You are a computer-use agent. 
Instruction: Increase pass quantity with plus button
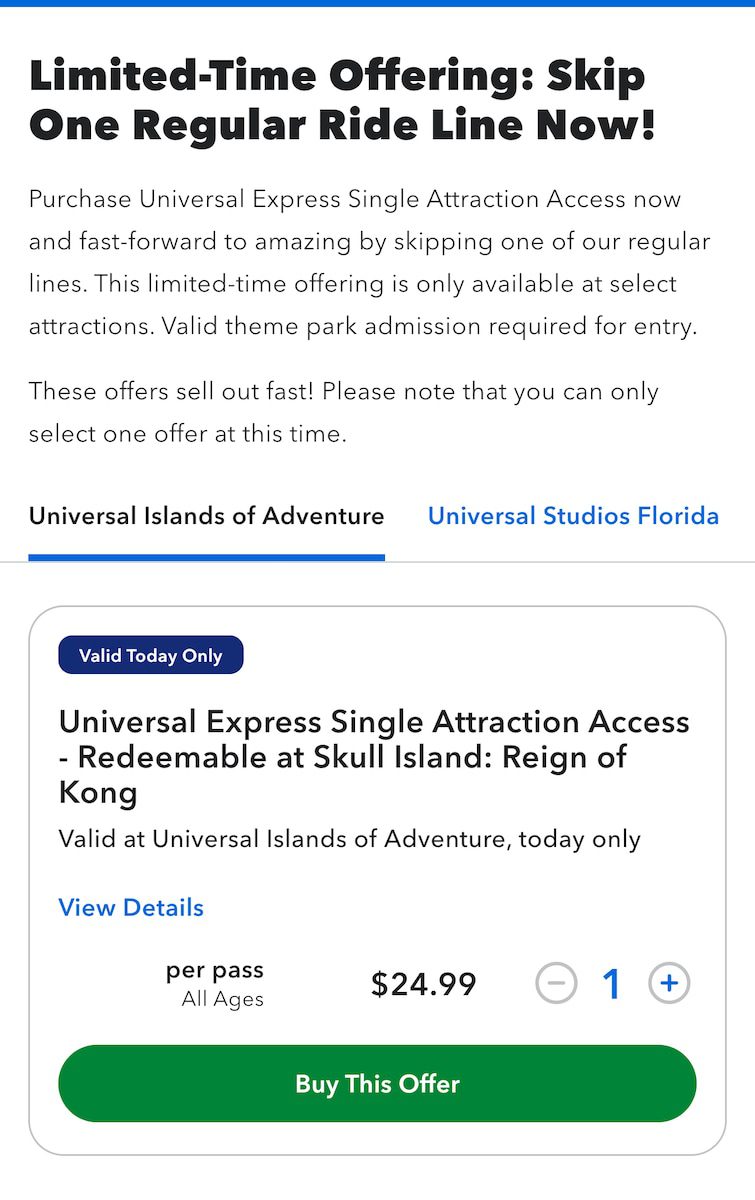(x=669, y=984)
